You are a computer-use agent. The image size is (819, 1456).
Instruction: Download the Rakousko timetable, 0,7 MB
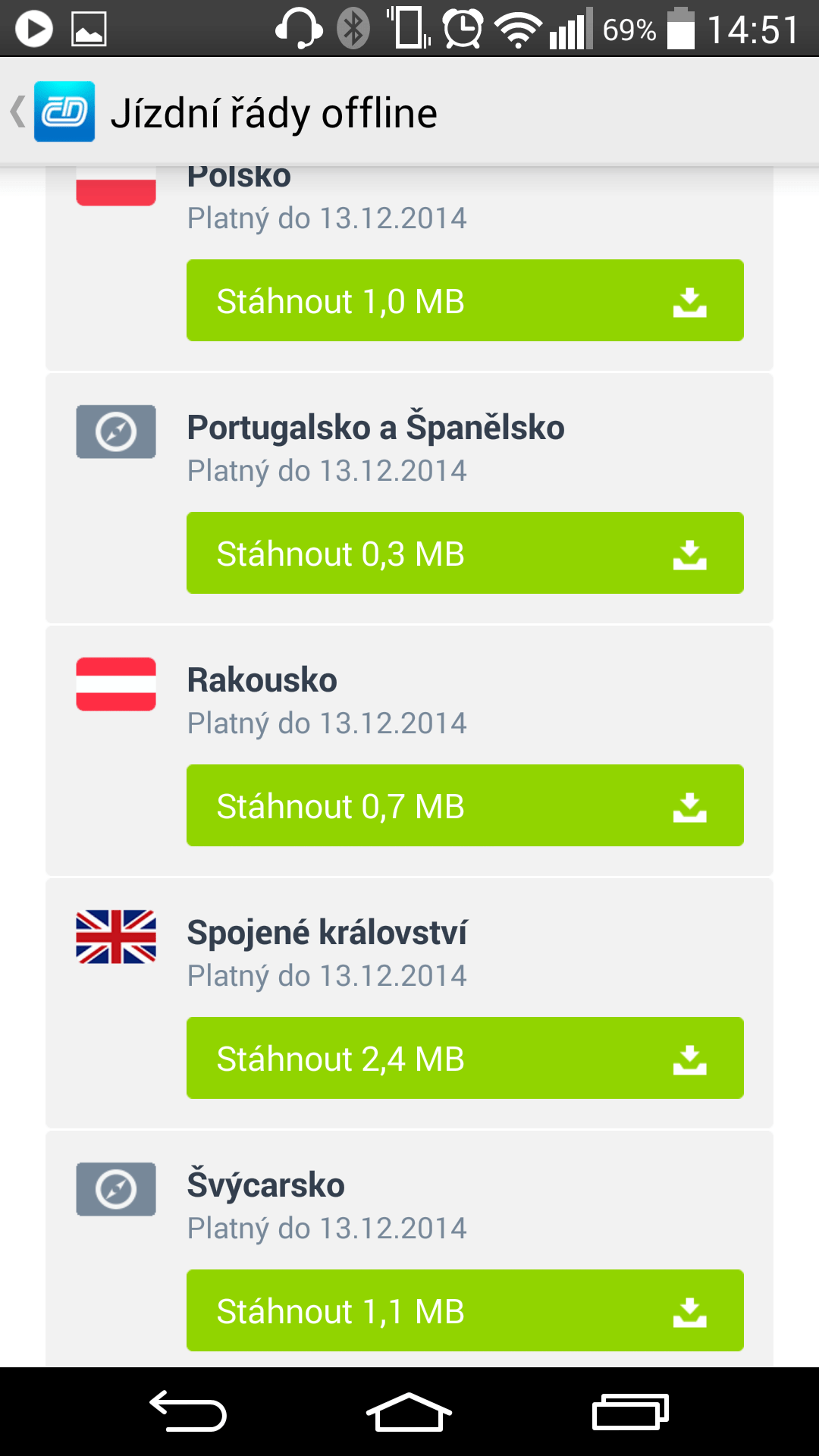[x=465, y=805]
